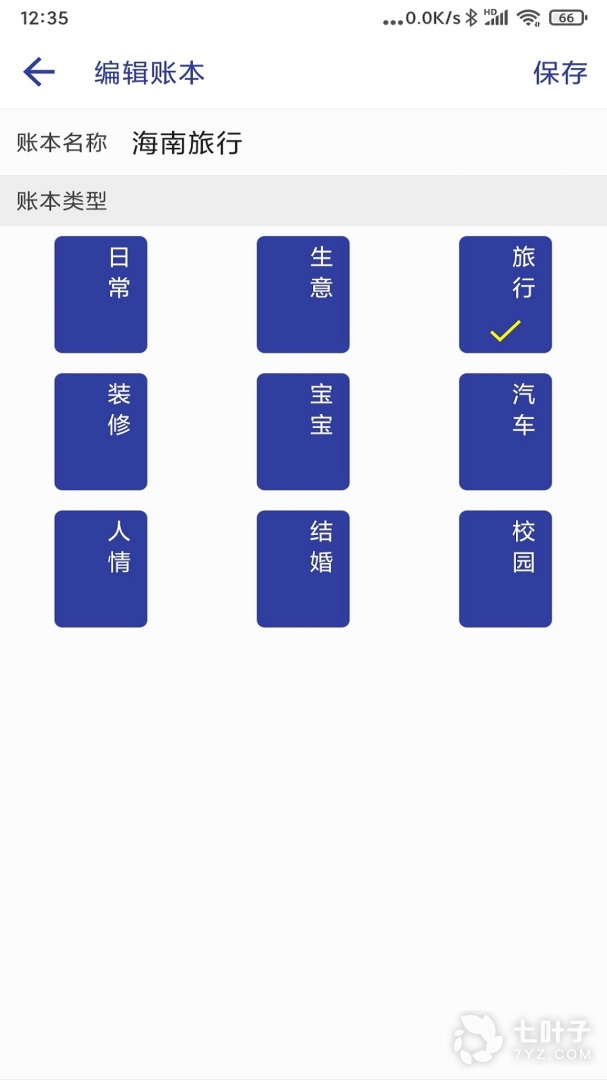The width and height of the screenshot is (607, 1080).
Task: Pick the 装修 account book type
Action: (101, 432)
